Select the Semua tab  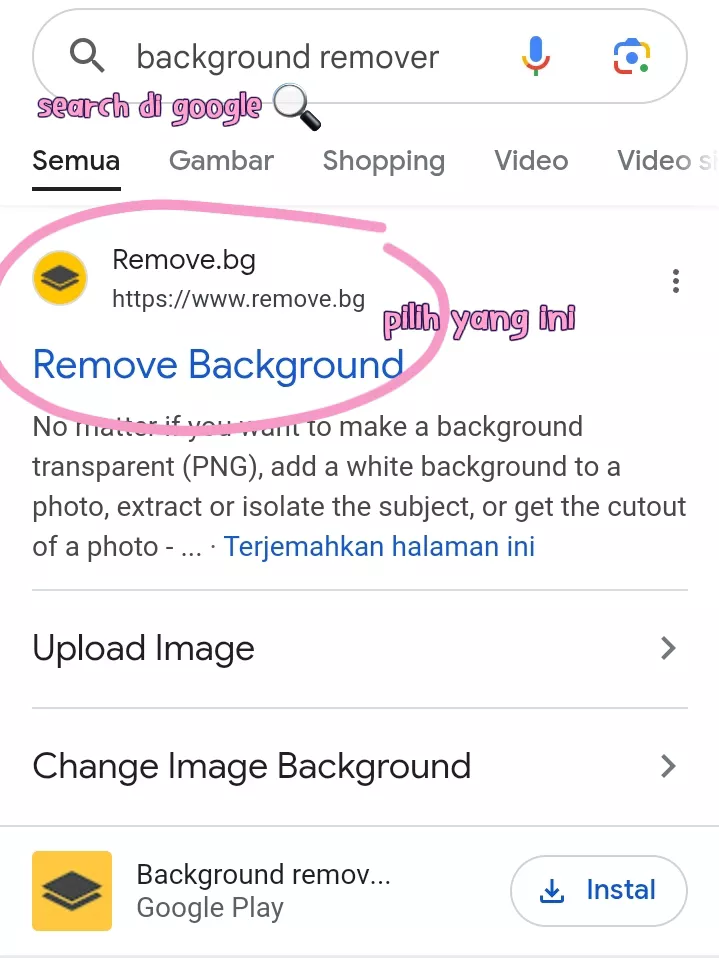tap(76, 161)
